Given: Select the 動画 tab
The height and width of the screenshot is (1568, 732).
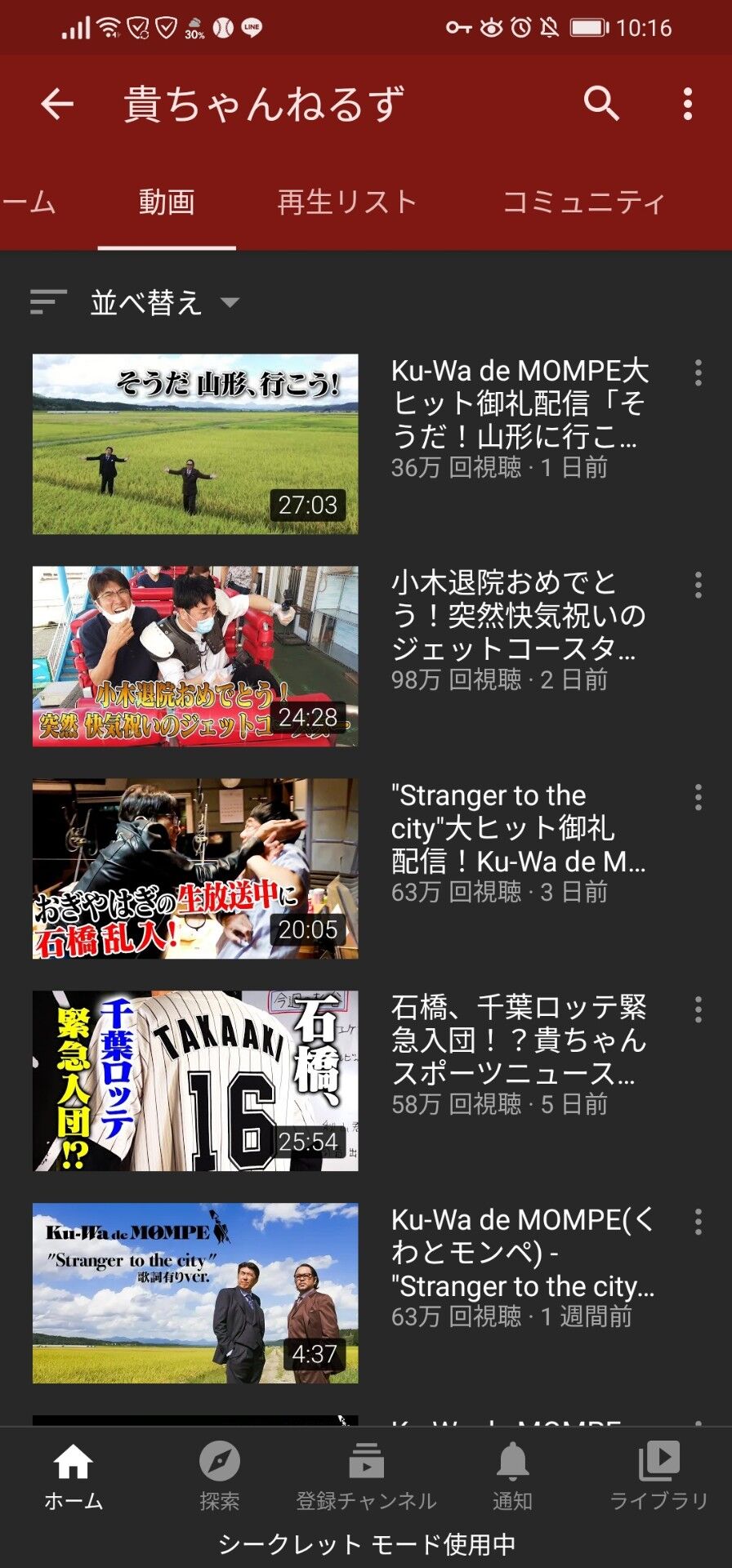Looking at the screenshot, I should [x=167, y=202].
